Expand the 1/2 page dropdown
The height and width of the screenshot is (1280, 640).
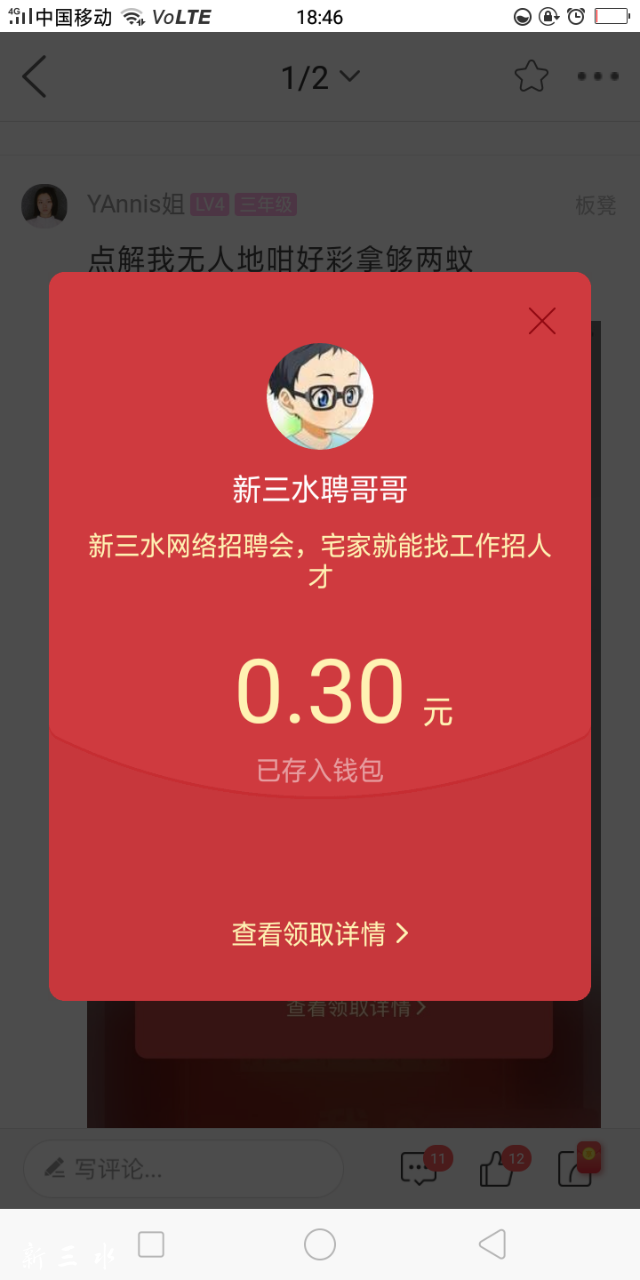pyautogui.click(x=320, y=77)
